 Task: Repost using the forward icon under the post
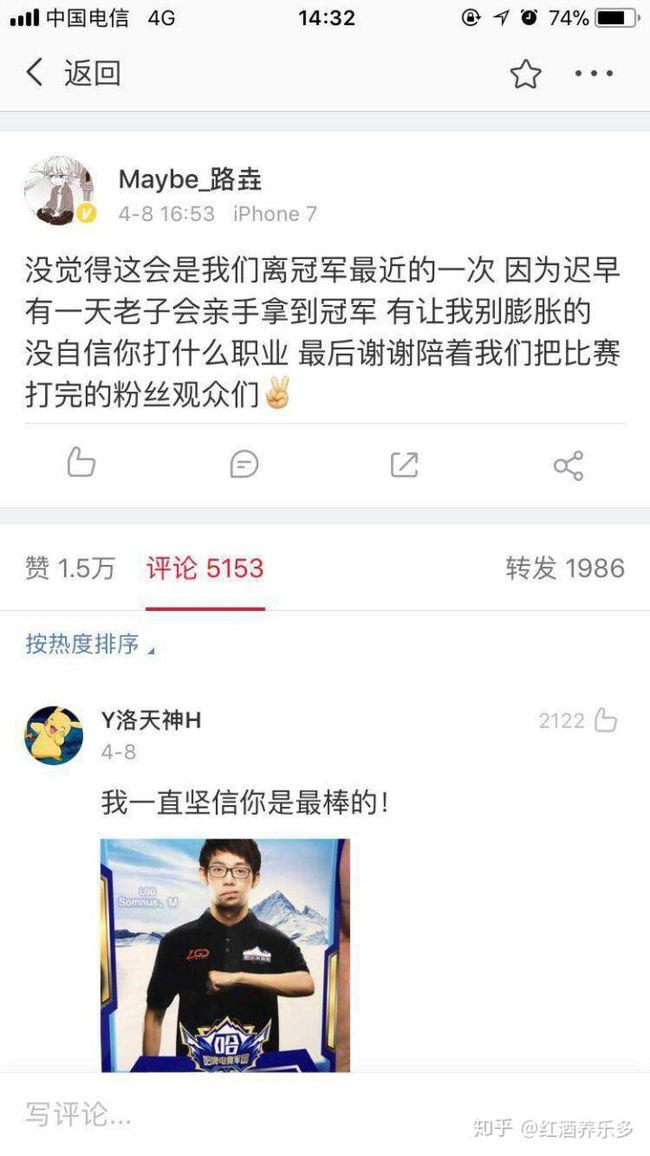click(x=404, y=464)
